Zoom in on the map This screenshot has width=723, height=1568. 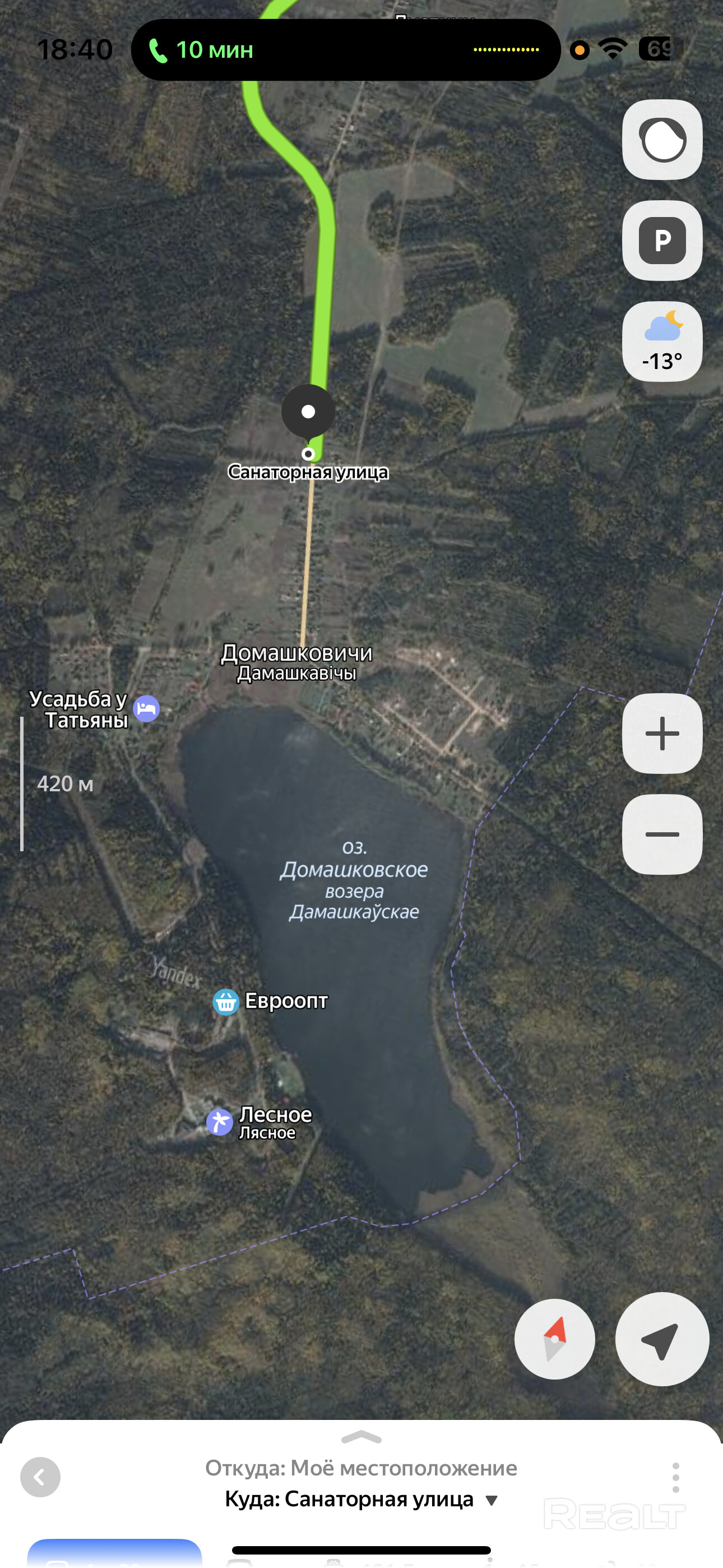(x=662, y=734)
